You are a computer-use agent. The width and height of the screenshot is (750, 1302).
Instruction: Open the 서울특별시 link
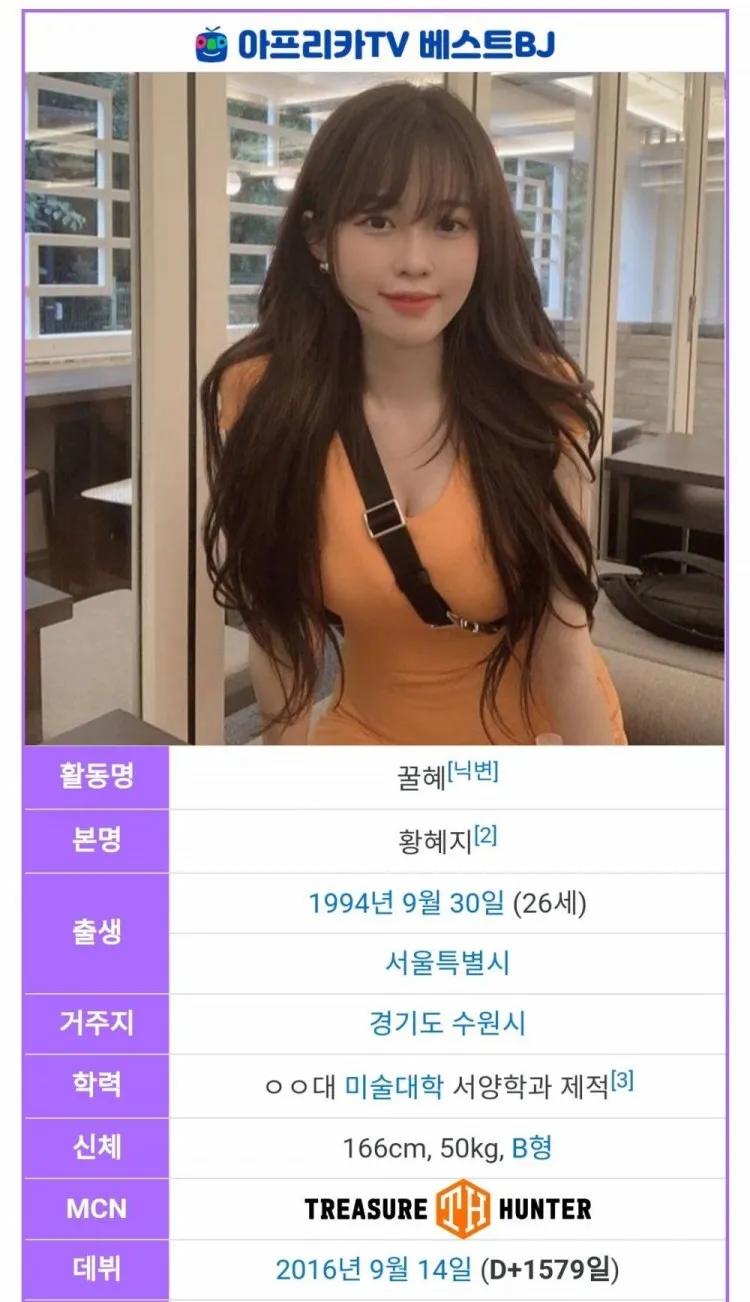point(447,963)
